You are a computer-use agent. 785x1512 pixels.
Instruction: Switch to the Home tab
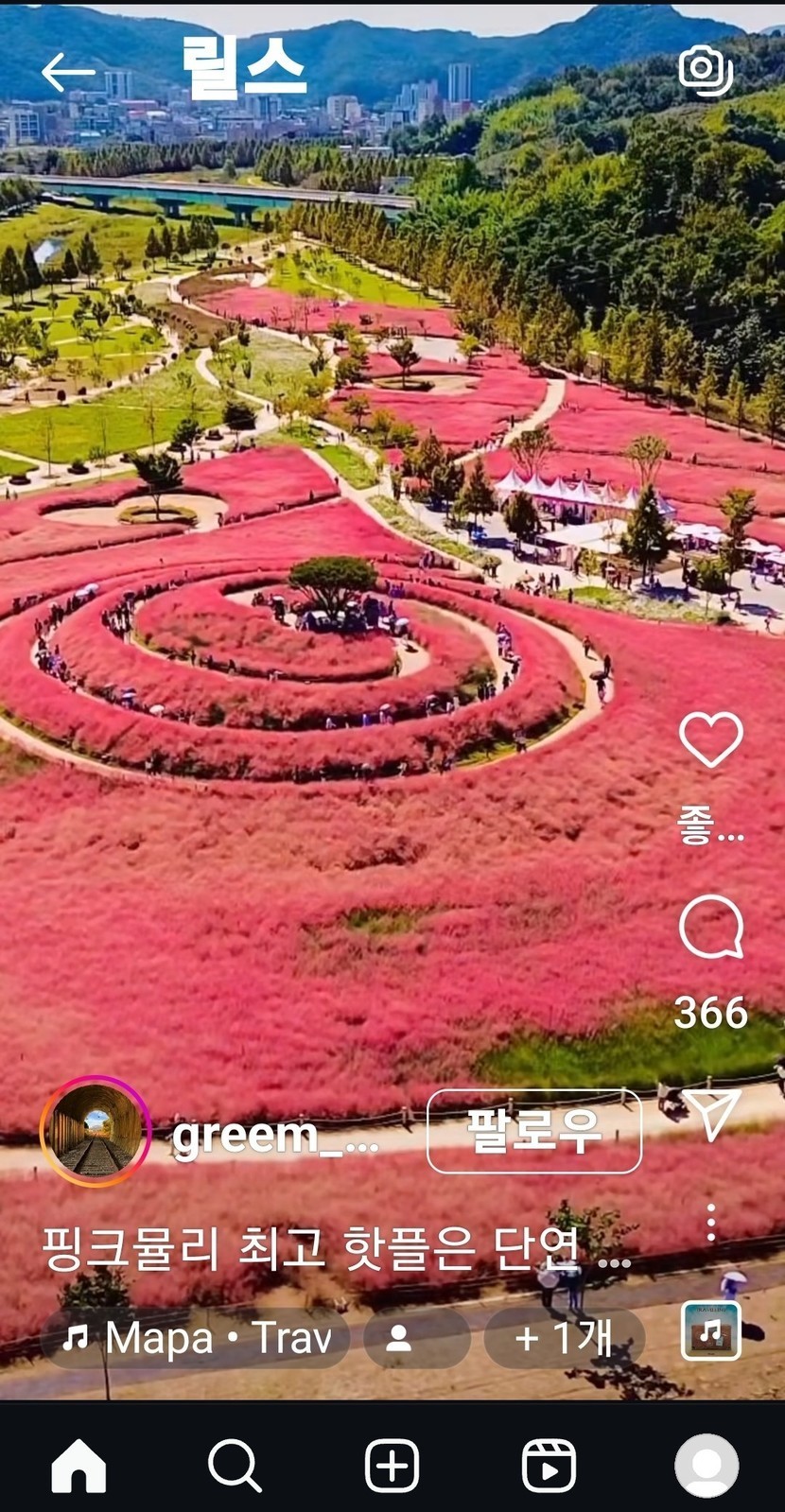[78, 1465]
